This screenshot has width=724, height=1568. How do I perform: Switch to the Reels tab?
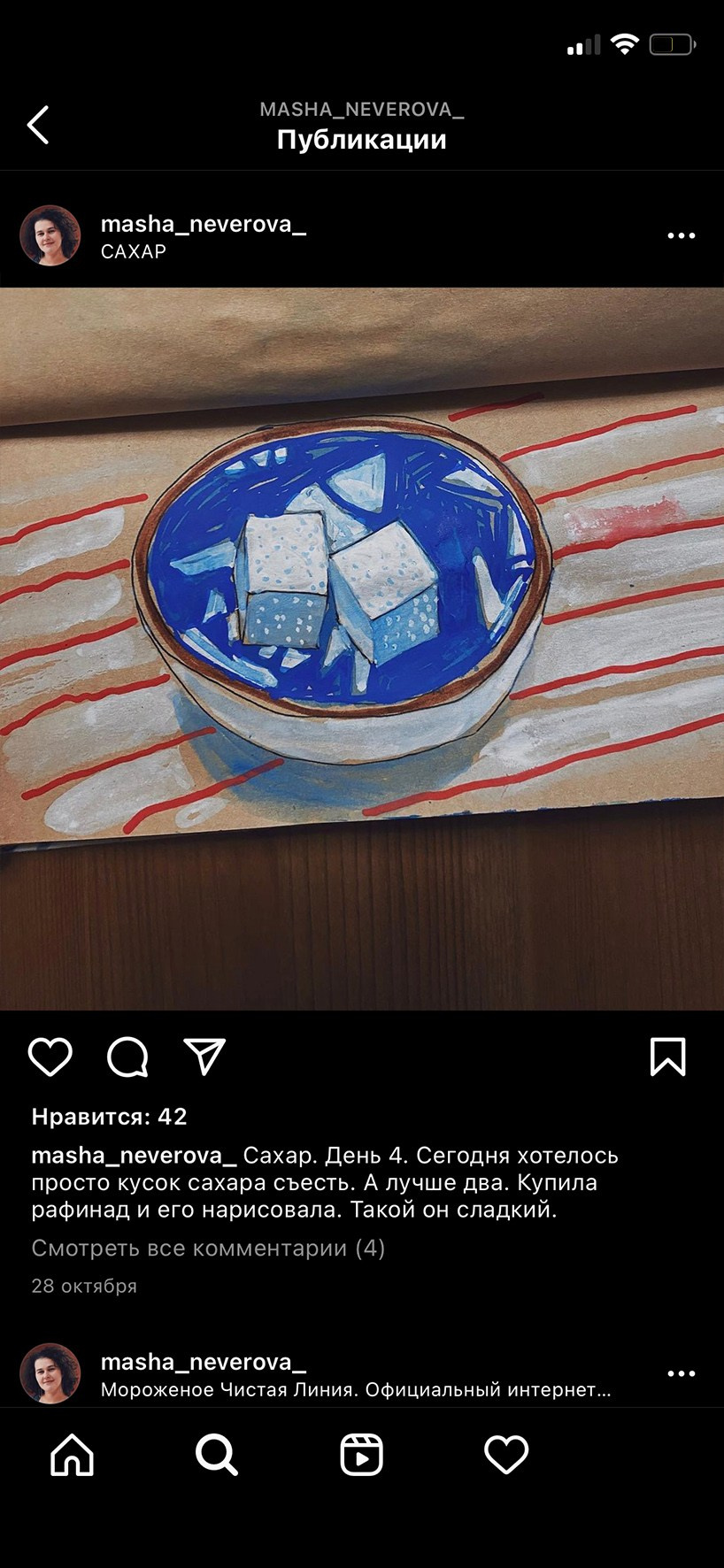coord(361,1455)
